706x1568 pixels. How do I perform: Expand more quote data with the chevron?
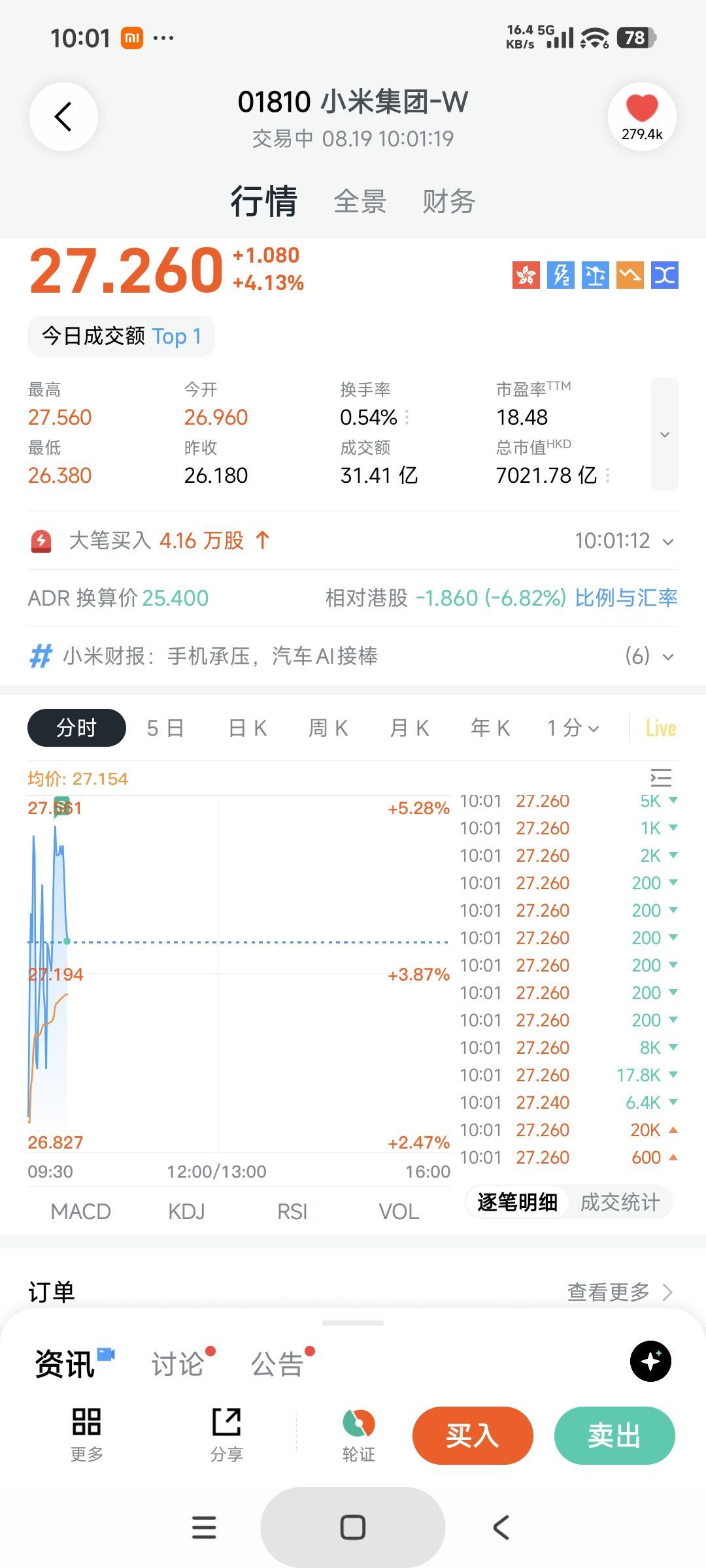[665, 434]
